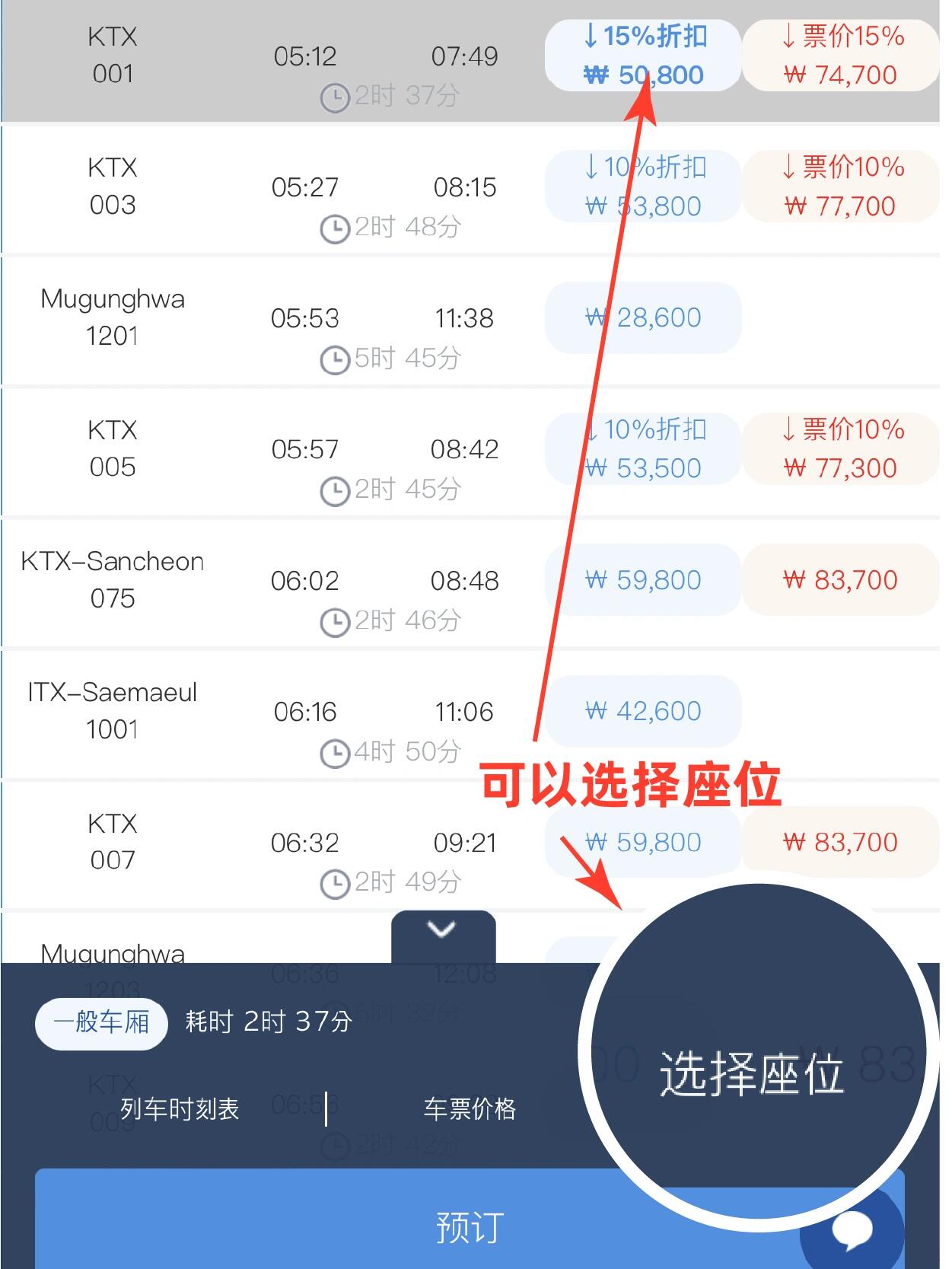Choose KTX-Sancheon 075 fare ₩59,800

(x=643, y=580)
